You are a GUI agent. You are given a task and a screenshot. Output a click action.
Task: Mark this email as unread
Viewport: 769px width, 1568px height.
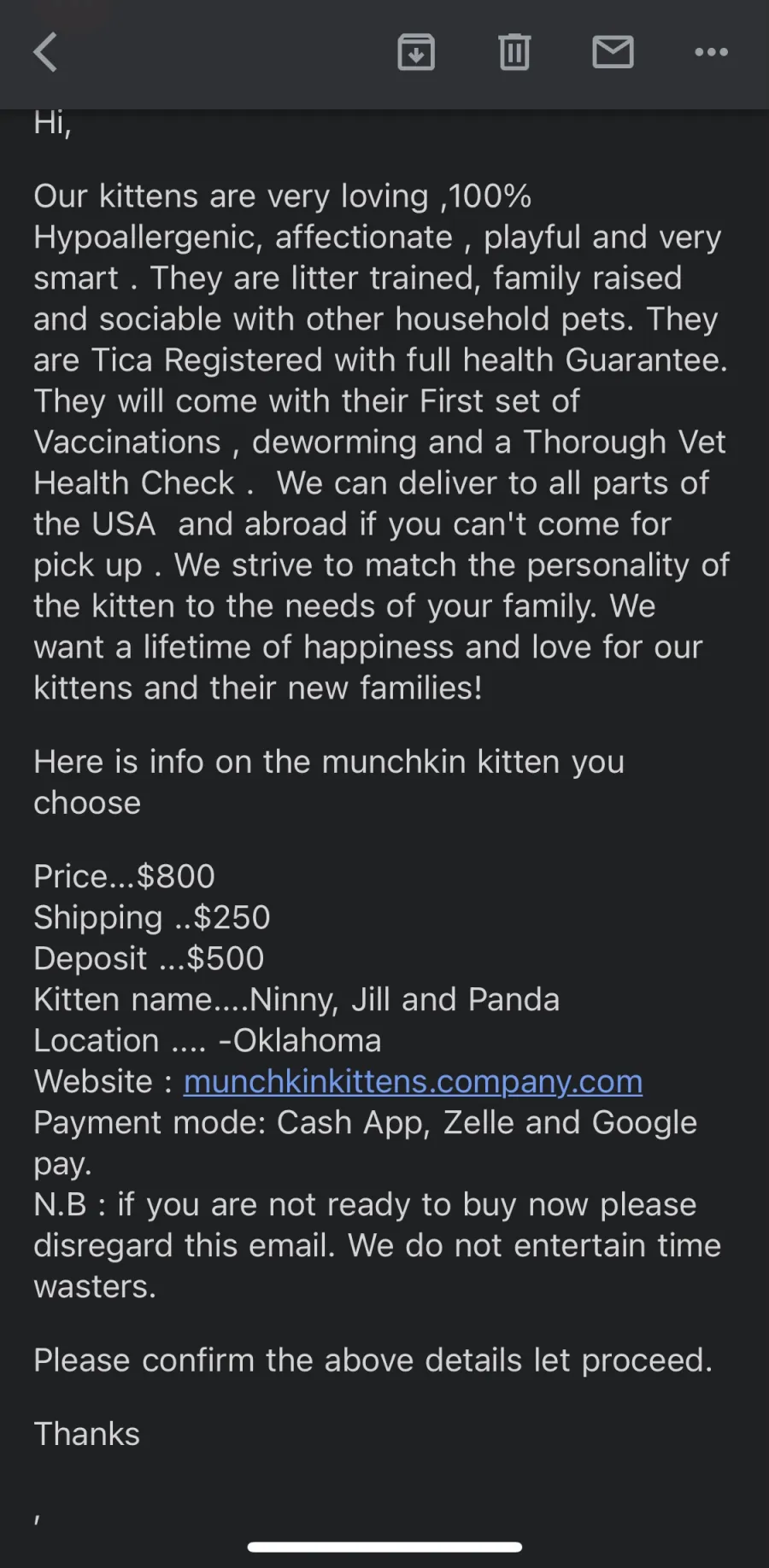tap(613, 52)
